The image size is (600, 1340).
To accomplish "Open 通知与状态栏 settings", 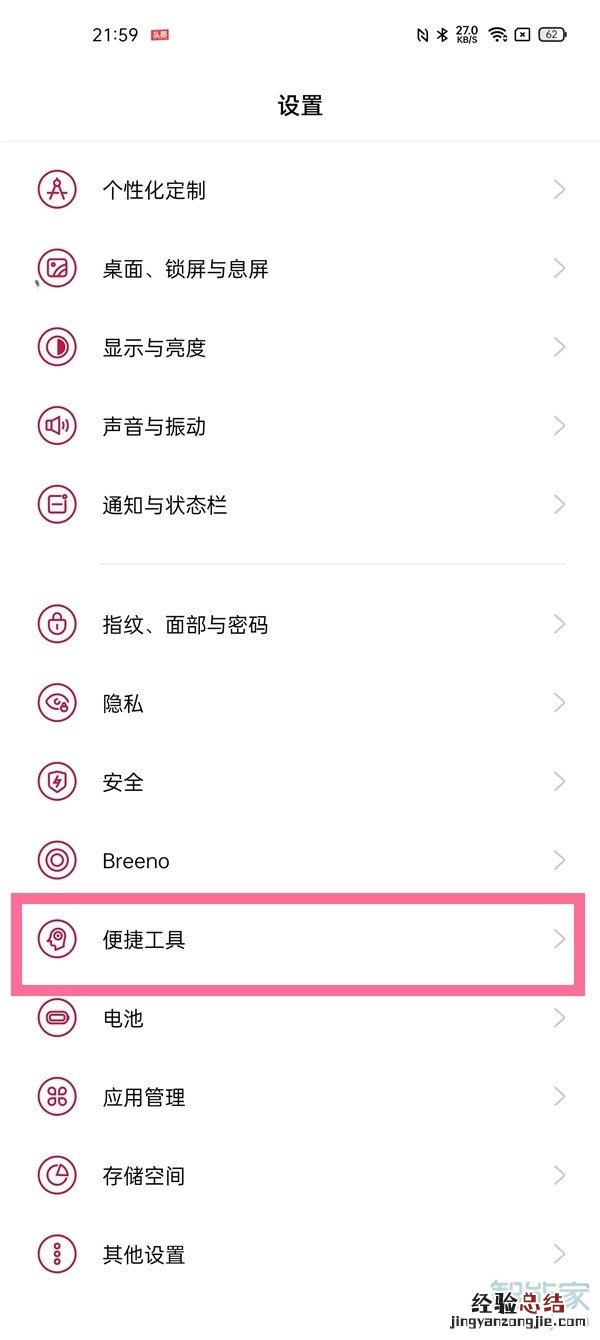I will (x=300, y=505).
